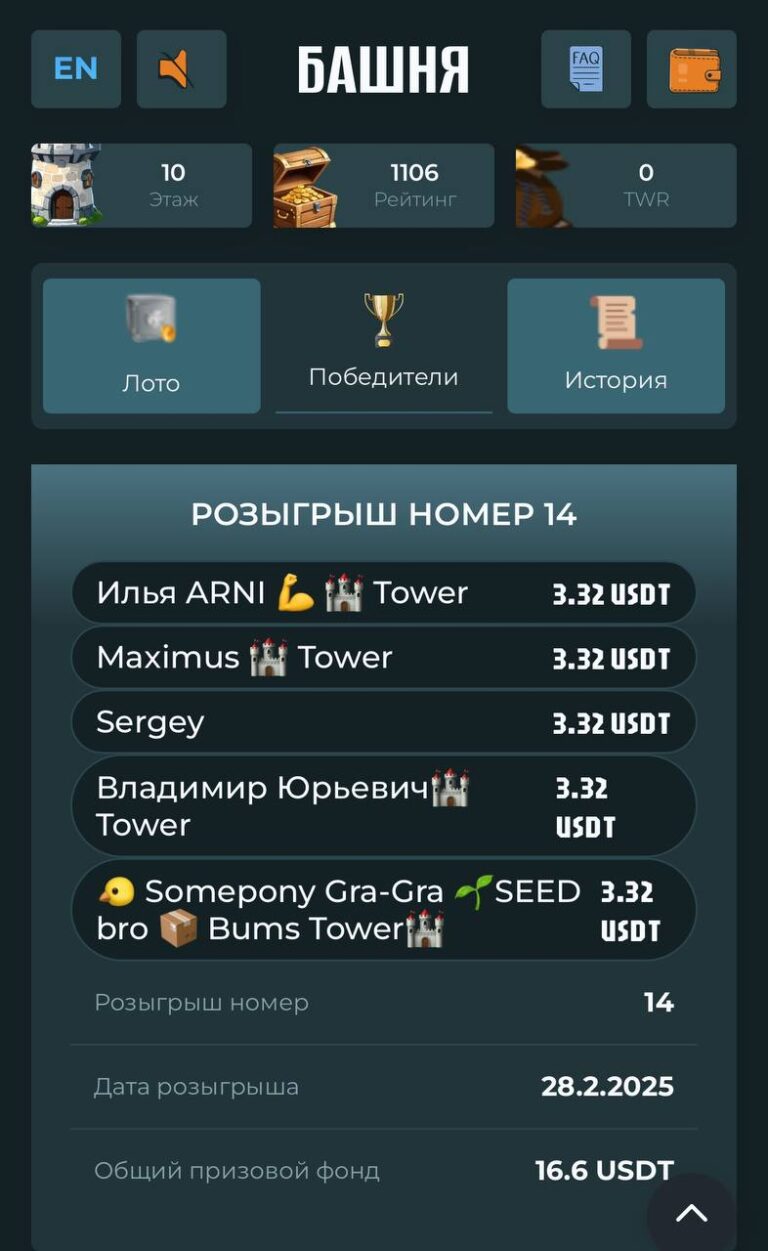Screen dimensions: 768x1251
Task: Switch language with the EN button
Action: (x=76, y=69)
